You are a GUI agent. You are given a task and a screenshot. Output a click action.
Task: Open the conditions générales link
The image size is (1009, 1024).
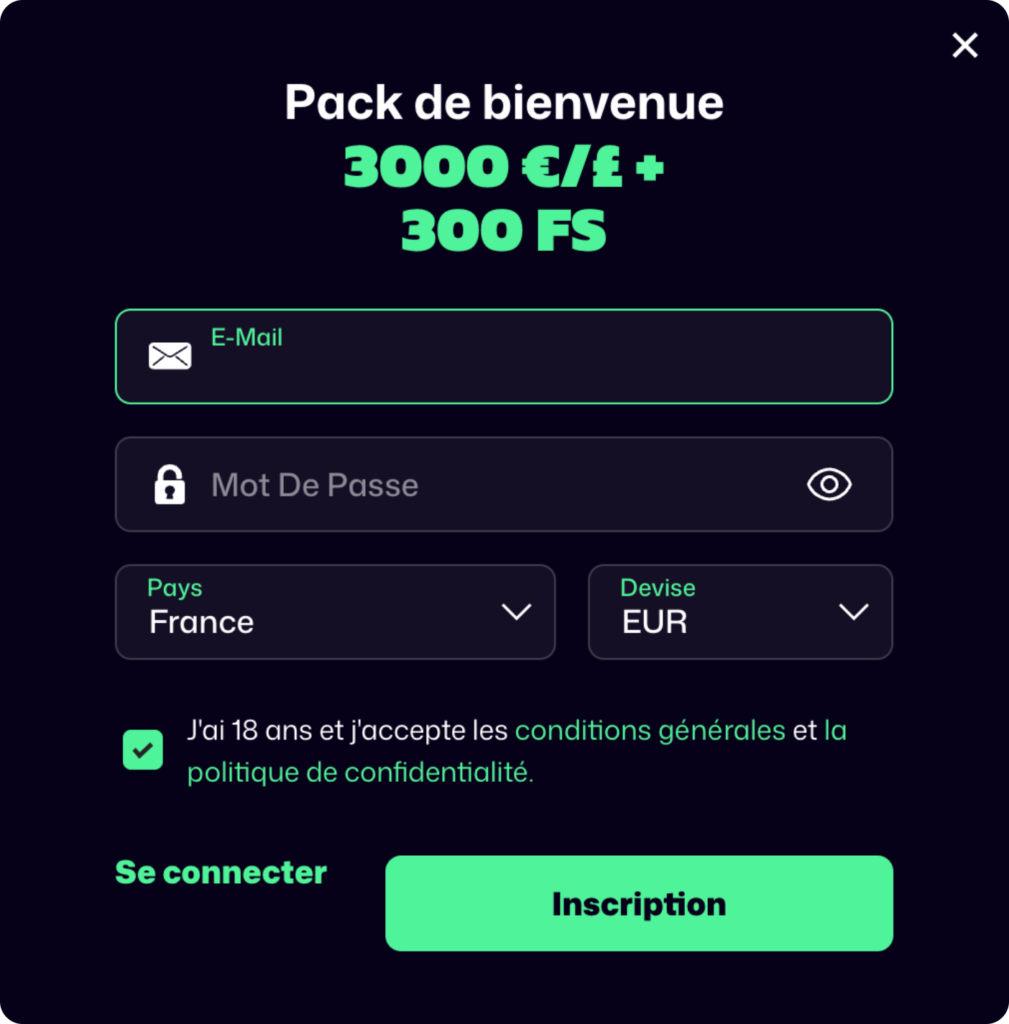[x=650, y=731]
